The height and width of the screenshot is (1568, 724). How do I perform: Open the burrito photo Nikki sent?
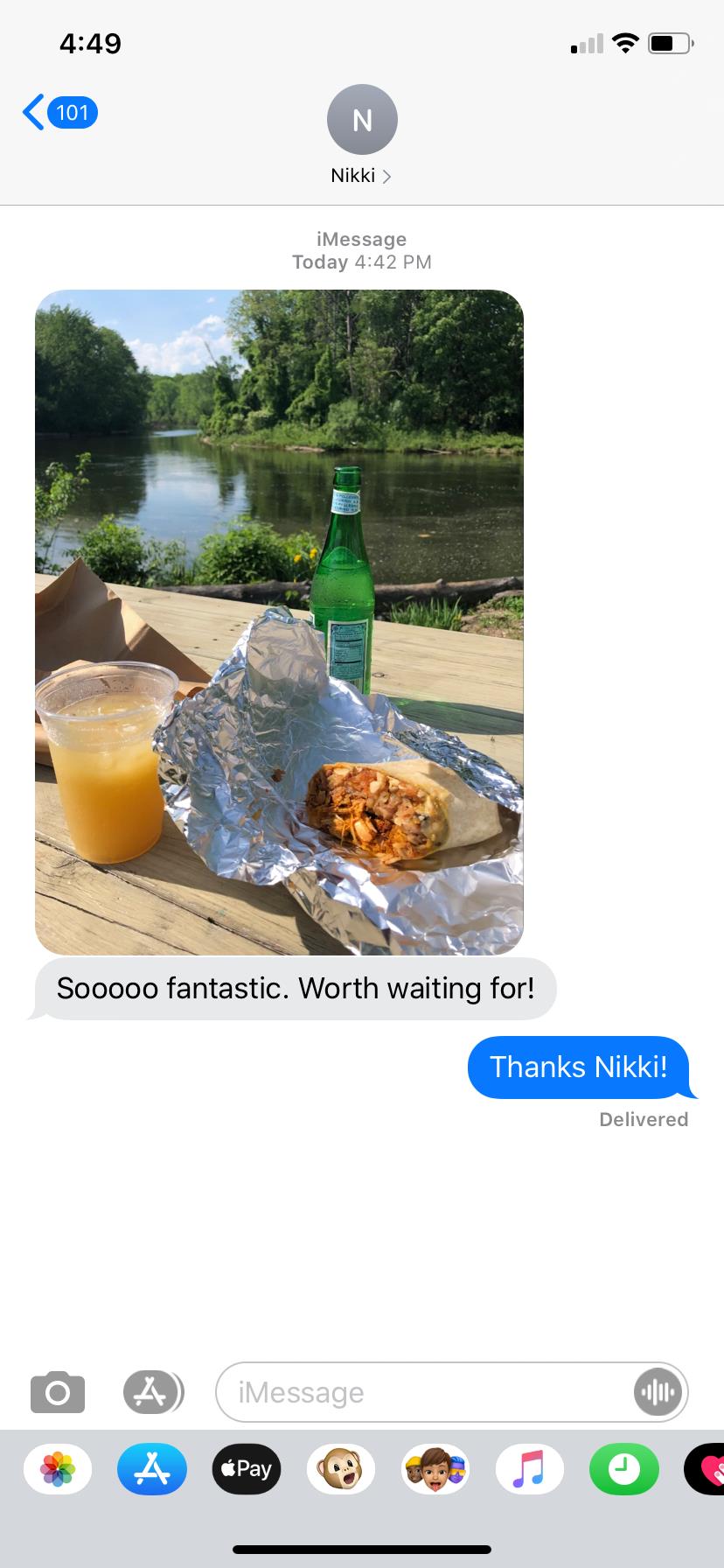tap(279, 621)
